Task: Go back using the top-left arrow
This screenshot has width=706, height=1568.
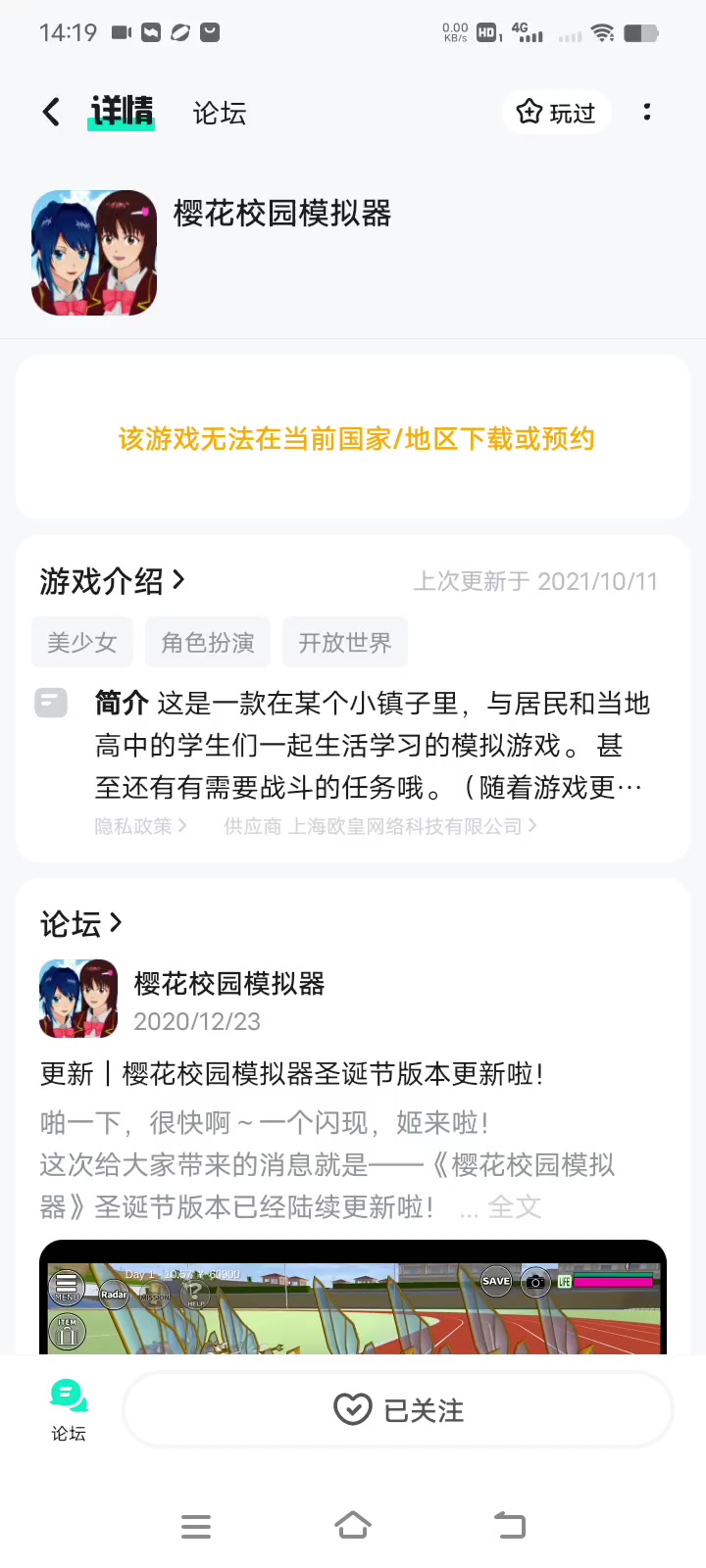Action: coord(51,113)
